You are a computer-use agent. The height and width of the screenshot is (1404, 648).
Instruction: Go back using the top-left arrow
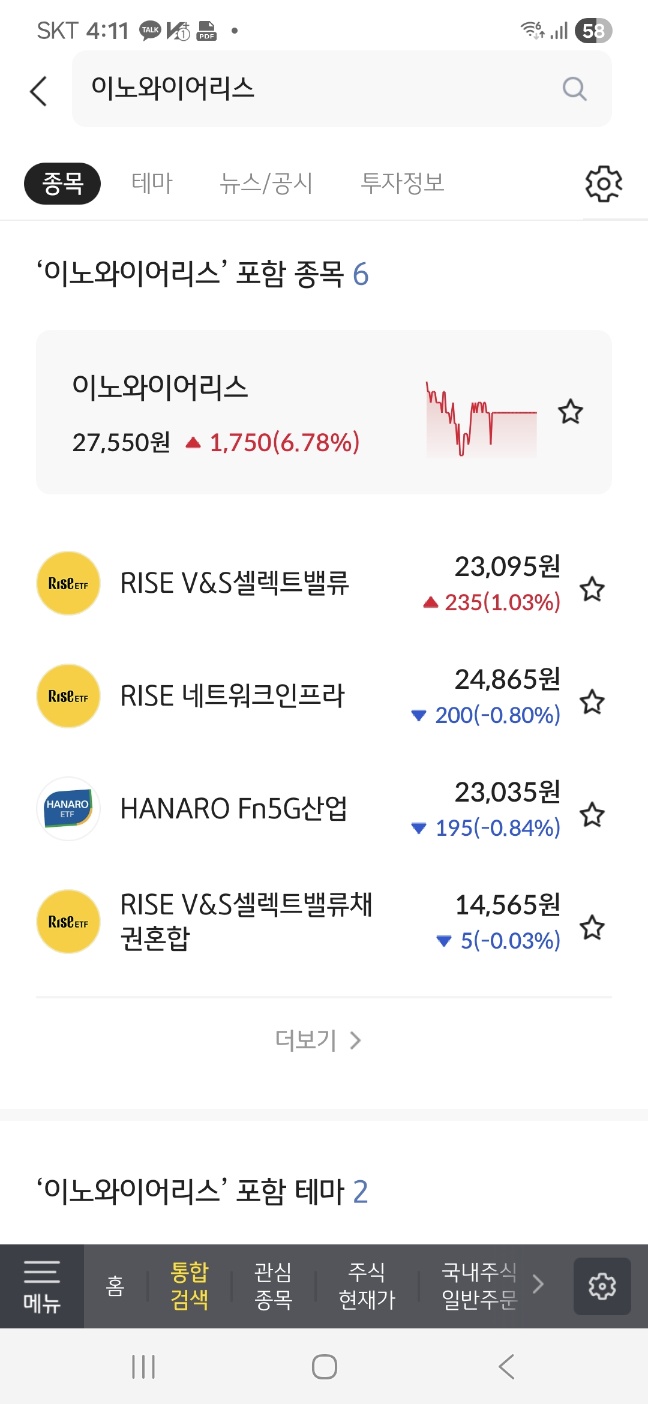tap(38, 91)
